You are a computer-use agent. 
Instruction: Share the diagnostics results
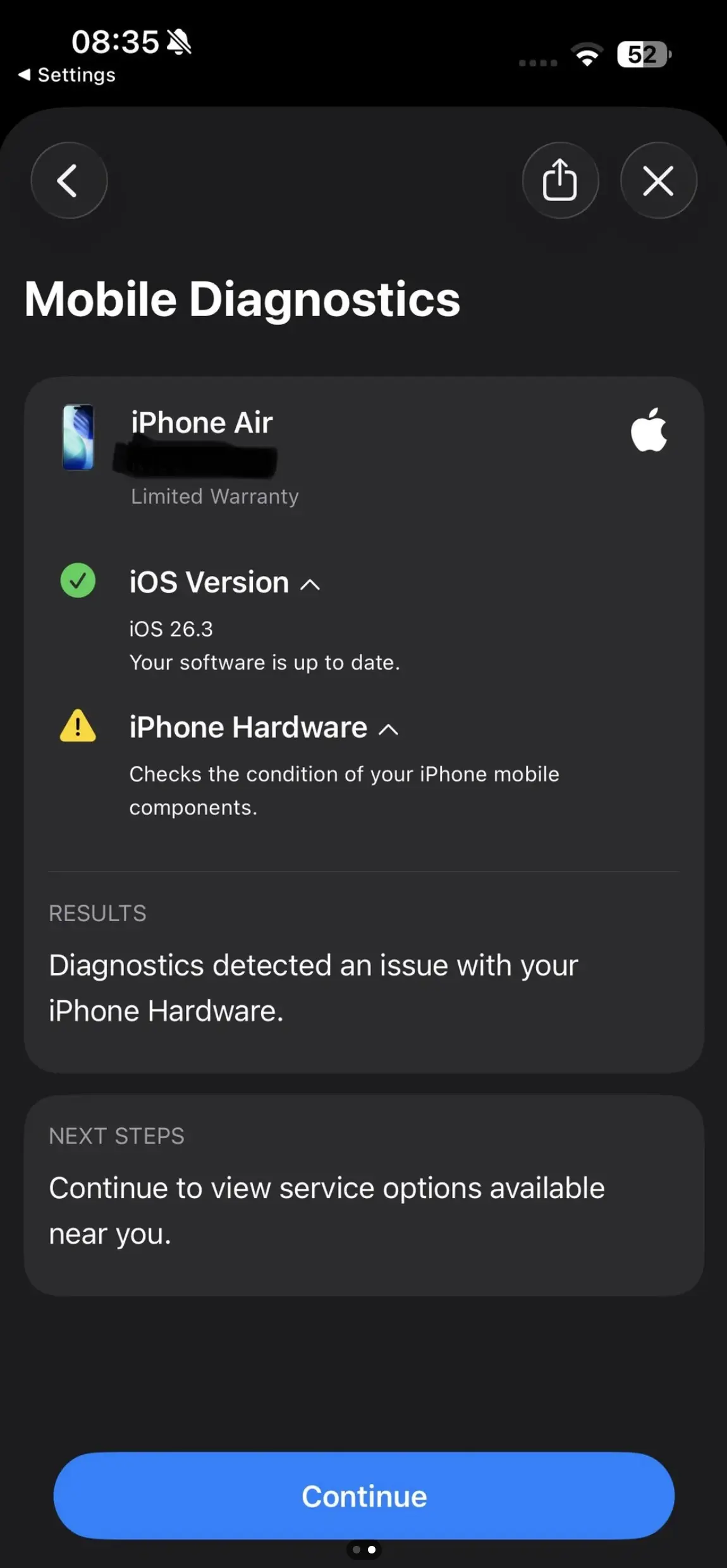click(560, 181)
